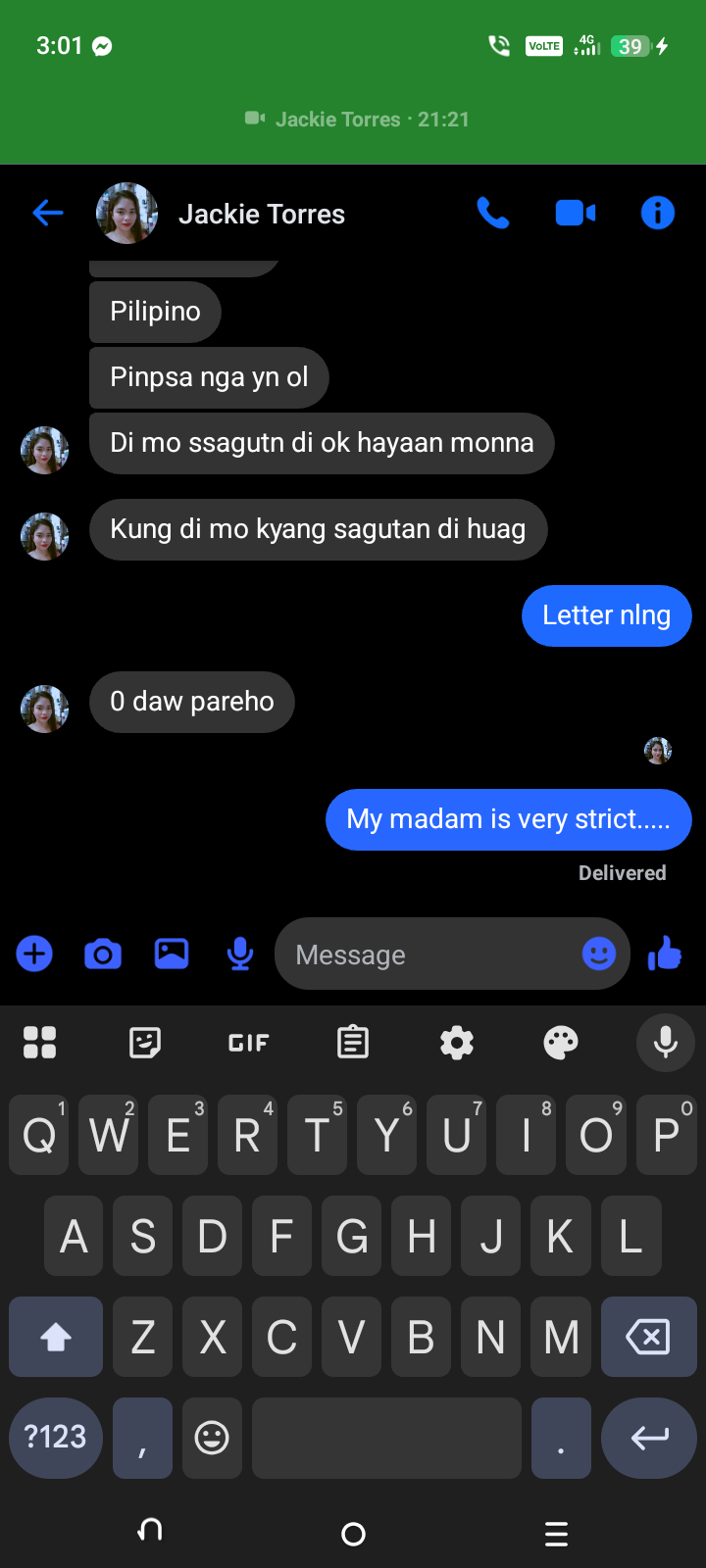Open the photo gallery picker

(x=172, y=954)
